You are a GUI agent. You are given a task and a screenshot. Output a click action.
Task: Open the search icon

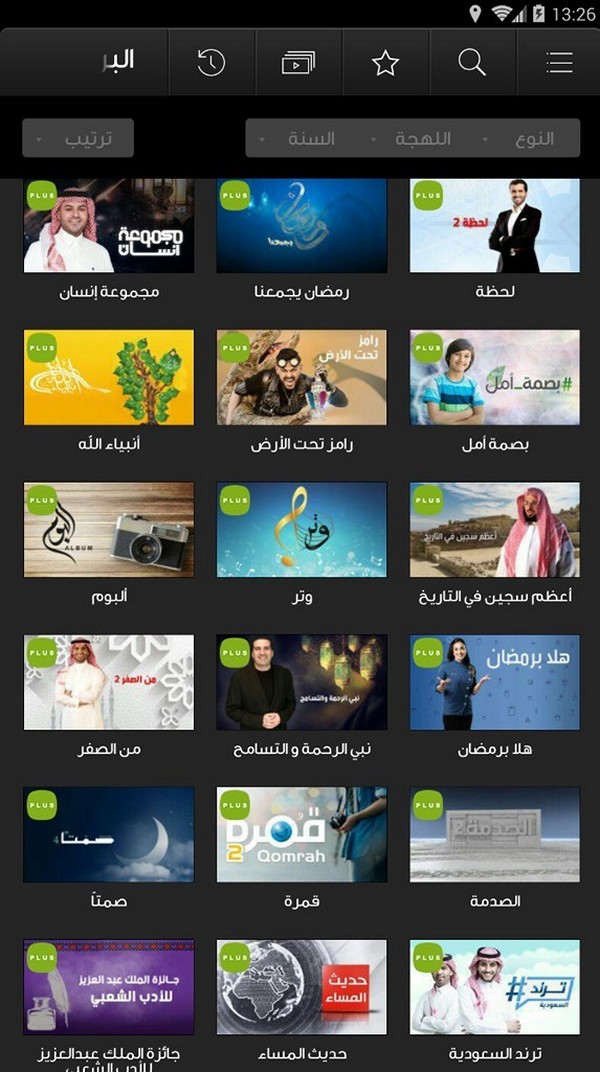[x=472, y=63]
